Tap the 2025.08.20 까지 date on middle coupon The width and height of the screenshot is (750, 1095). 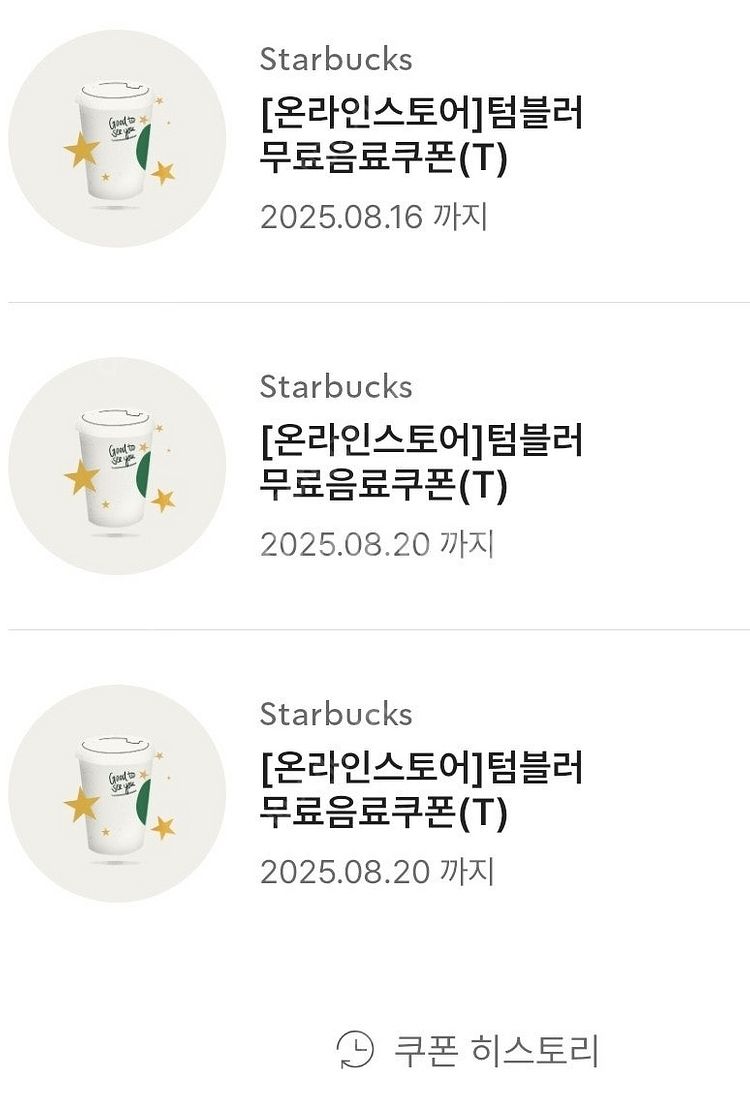coord(371,544)
